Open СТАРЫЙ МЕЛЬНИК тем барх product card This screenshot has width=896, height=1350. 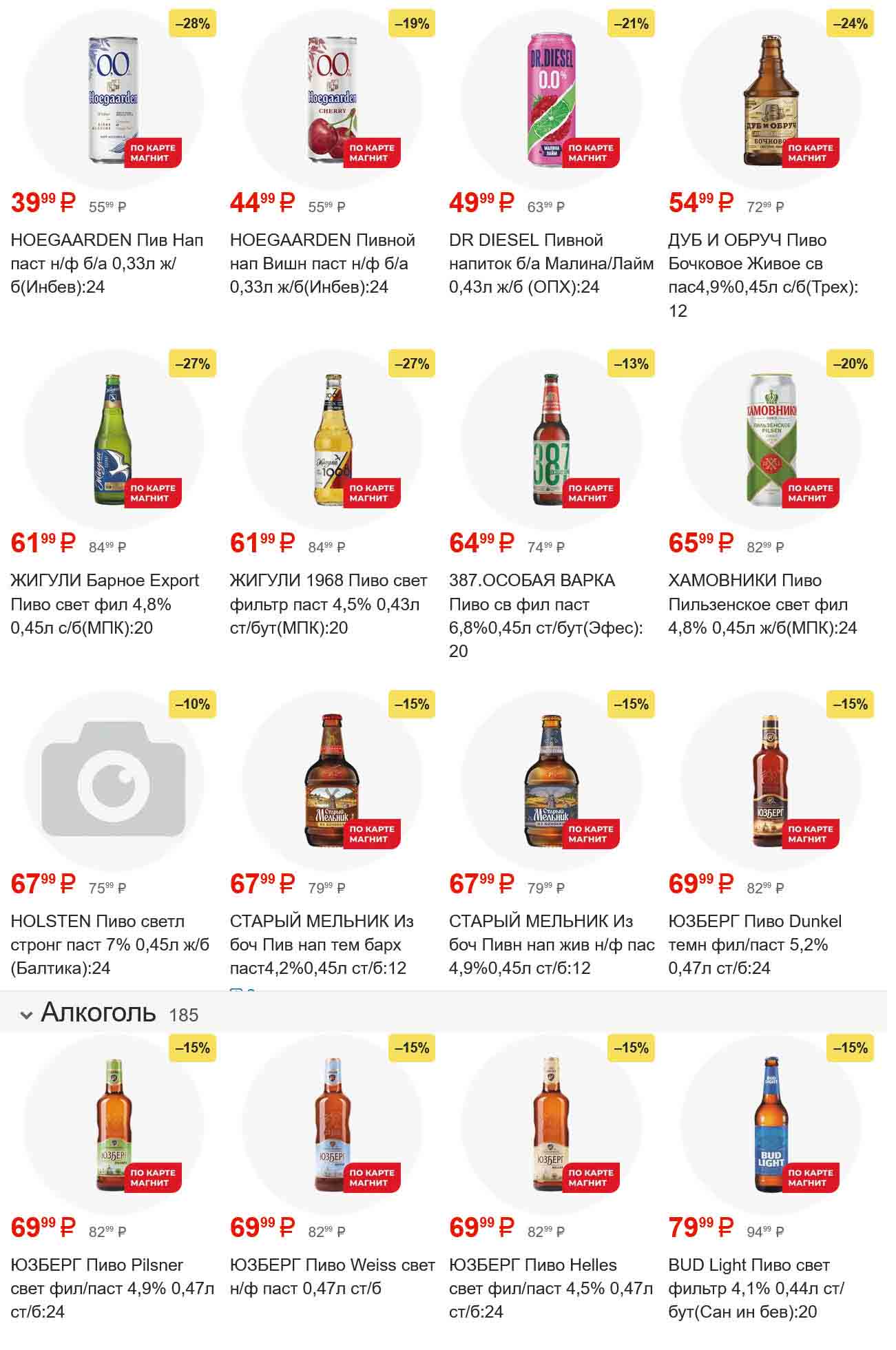coord(333,780)
